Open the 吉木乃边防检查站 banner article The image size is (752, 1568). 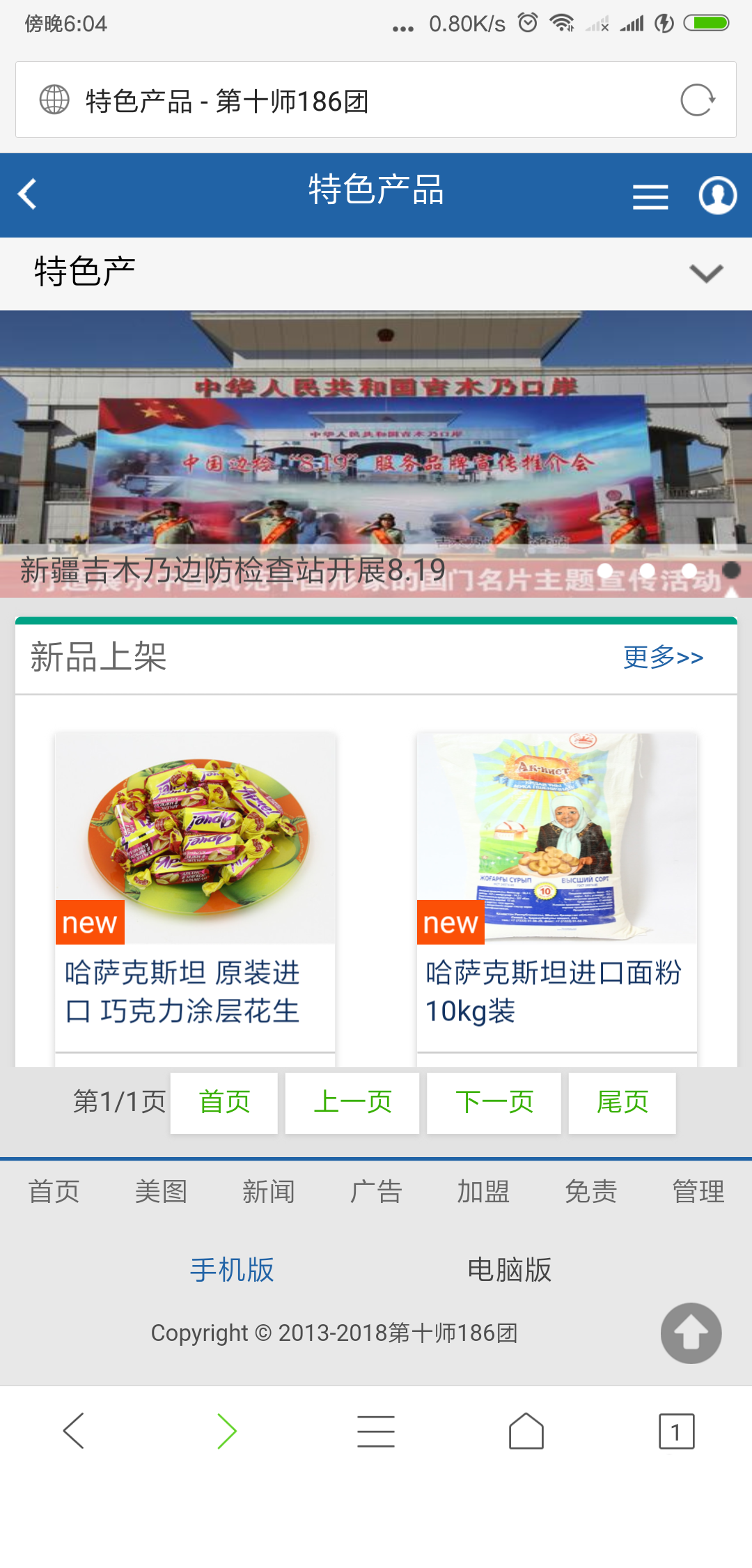point(376,453)
